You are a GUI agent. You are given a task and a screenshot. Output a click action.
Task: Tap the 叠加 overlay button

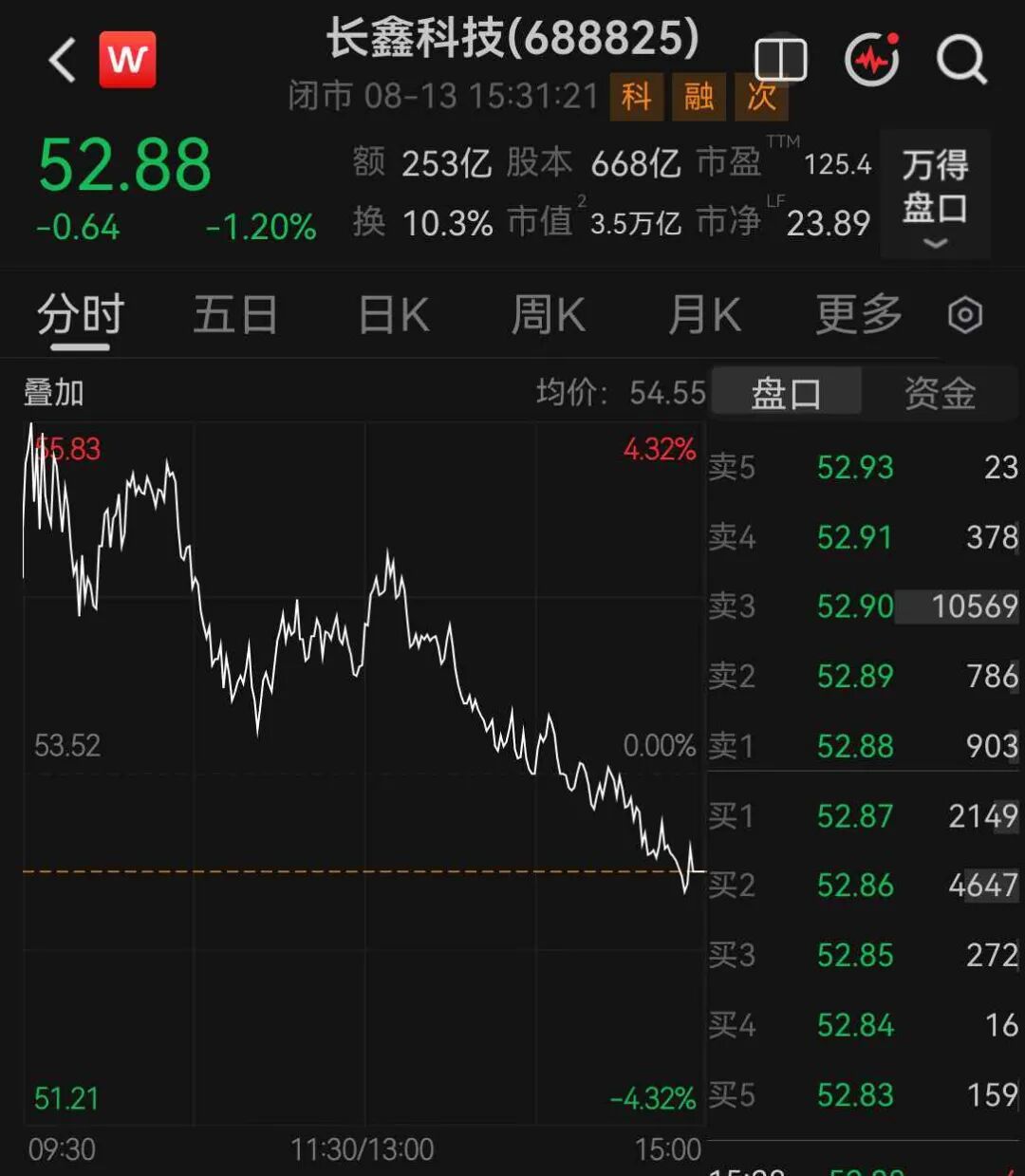[54, 392]
